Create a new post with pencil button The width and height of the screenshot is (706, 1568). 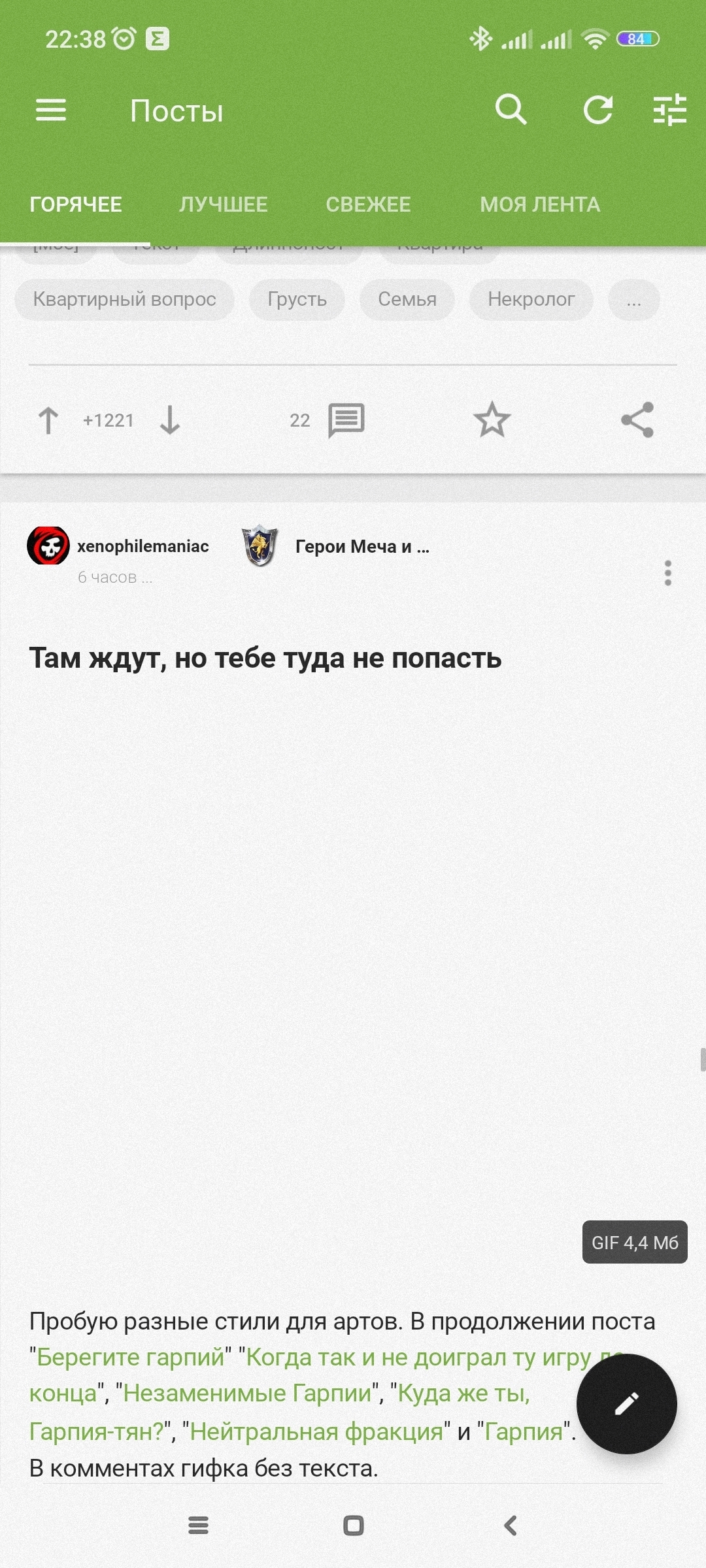tap(626, 1403)
